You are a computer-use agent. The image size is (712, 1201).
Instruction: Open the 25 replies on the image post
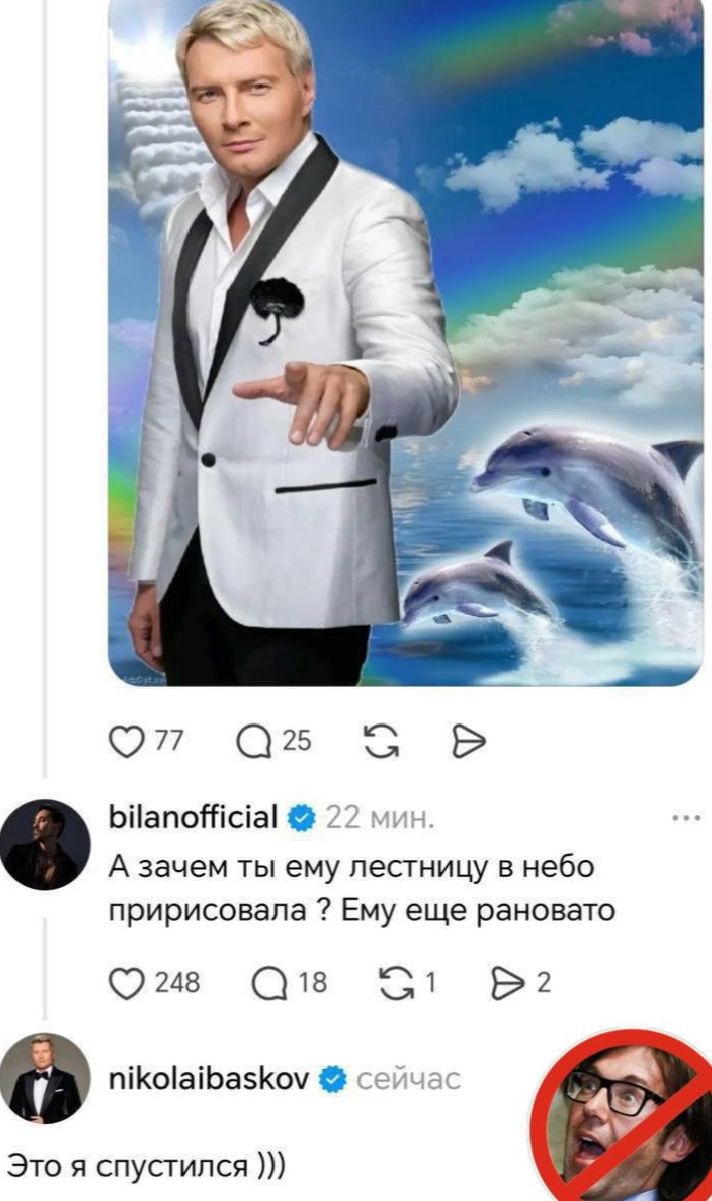tap(251, 740)
